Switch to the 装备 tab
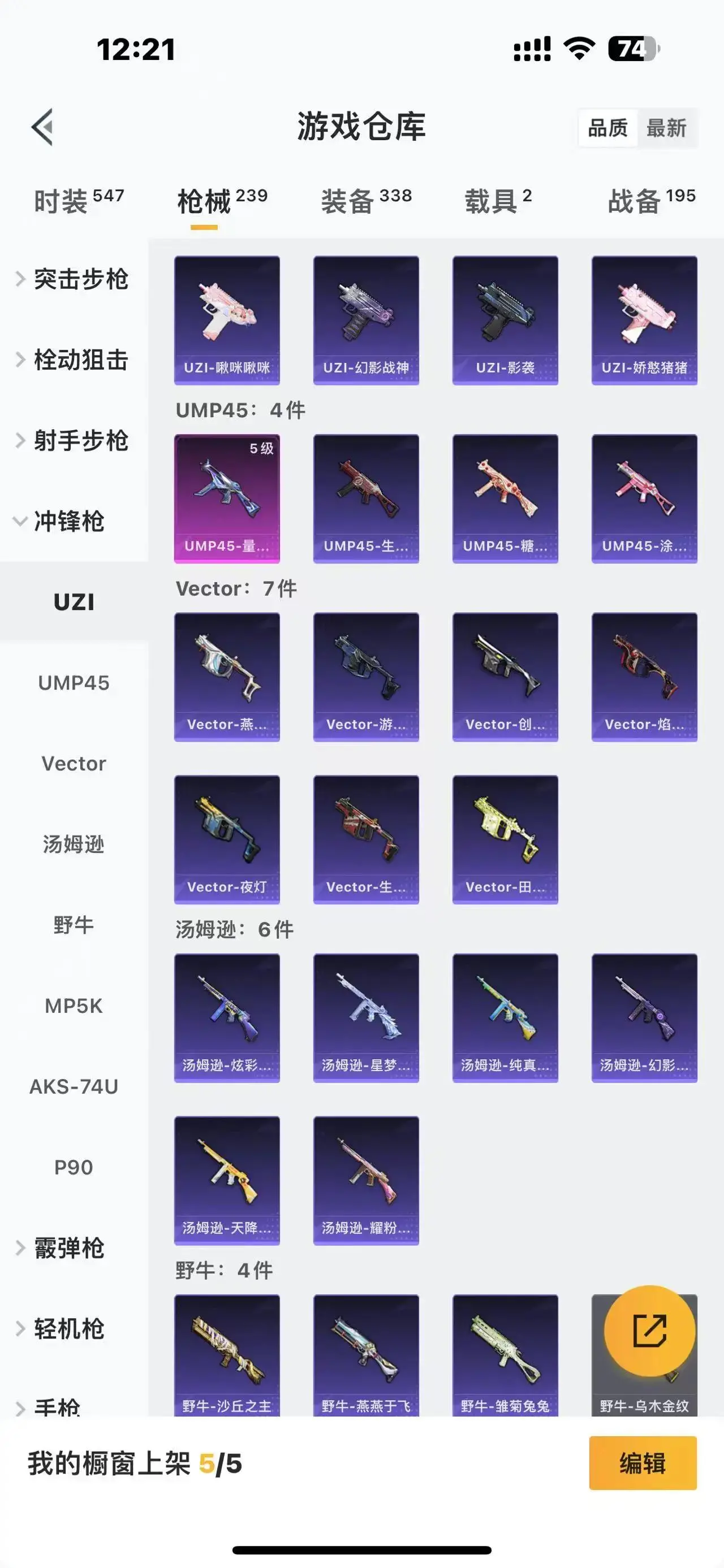This screenshot has width=724, height=1568. tap(366, 200)
